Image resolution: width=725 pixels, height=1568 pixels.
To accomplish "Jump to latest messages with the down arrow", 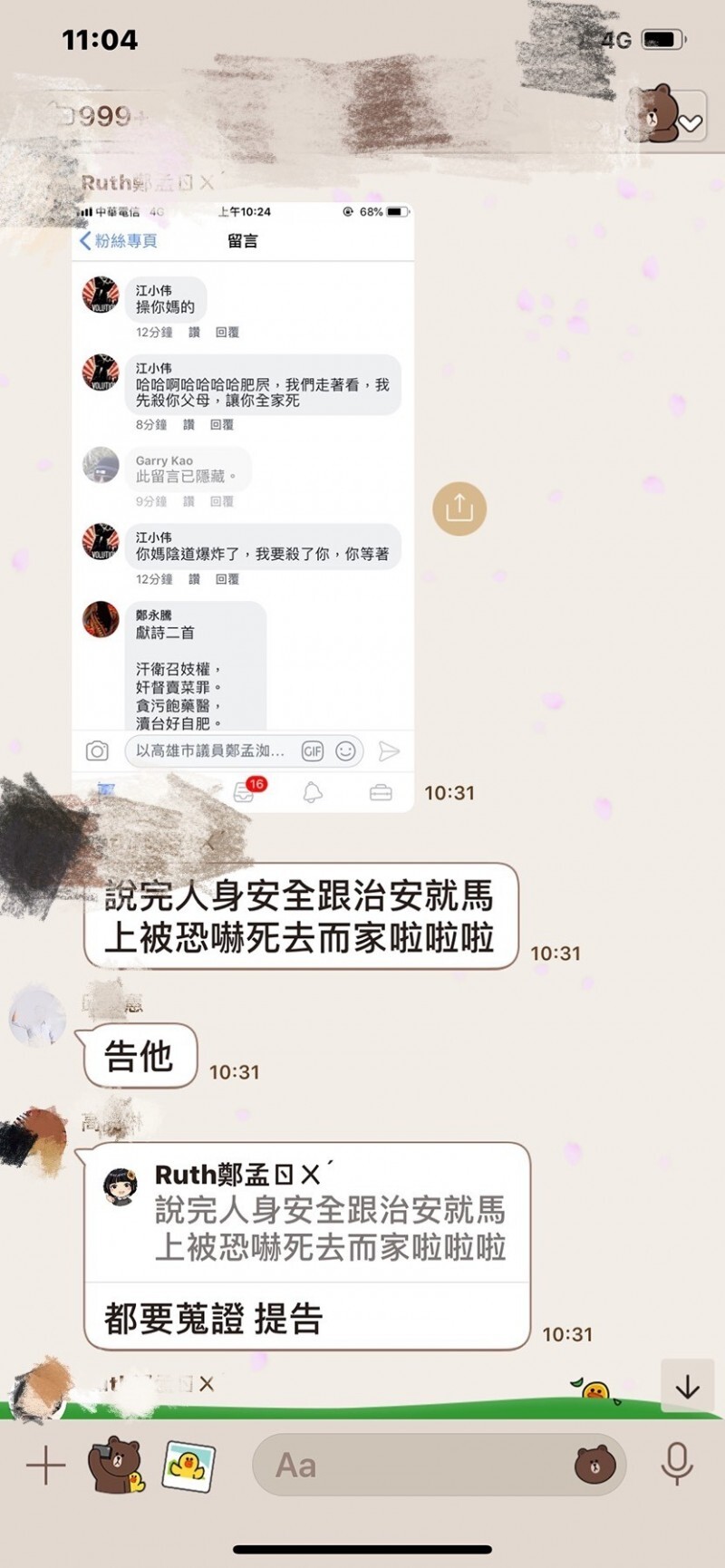I will pyautogui.click(x=687, y=1387).
